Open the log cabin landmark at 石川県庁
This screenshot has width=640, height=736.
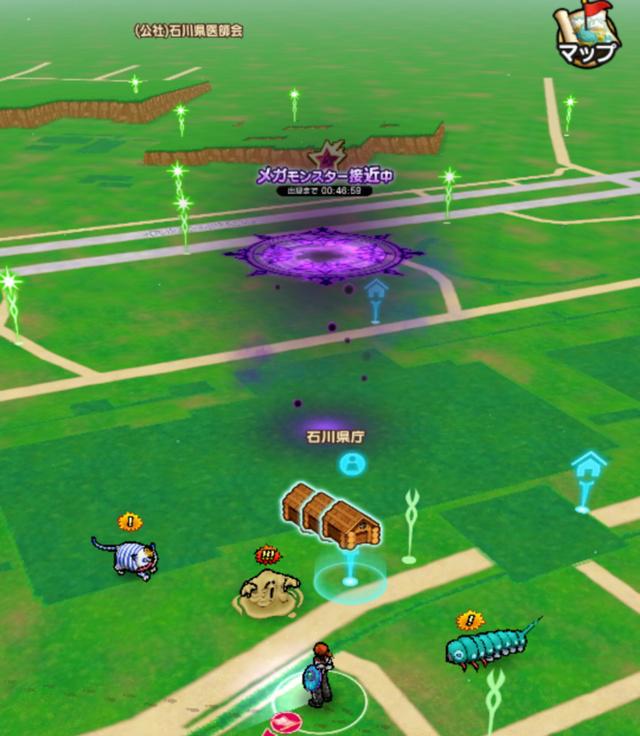coord(332,515)
